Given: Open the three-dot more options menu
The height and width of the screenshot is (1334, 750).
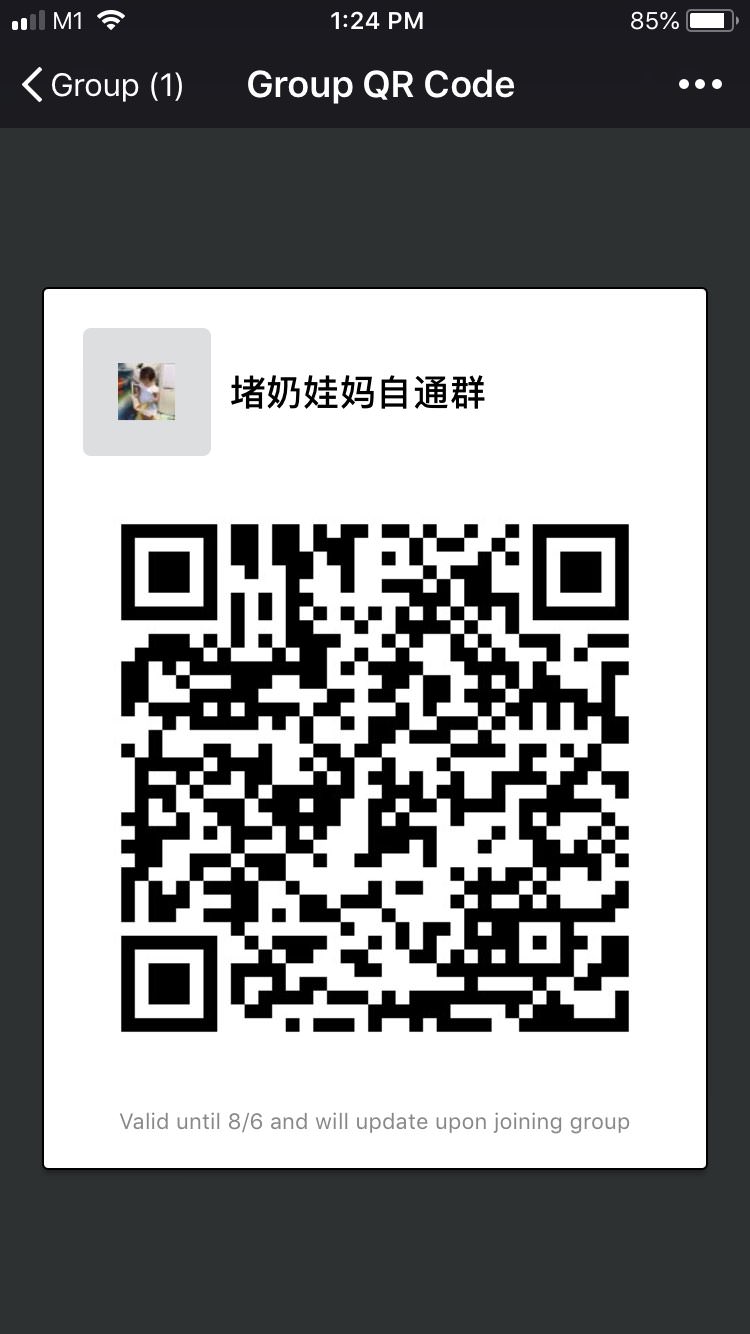Looking at the screenshot, I should (x=700, y=85).
